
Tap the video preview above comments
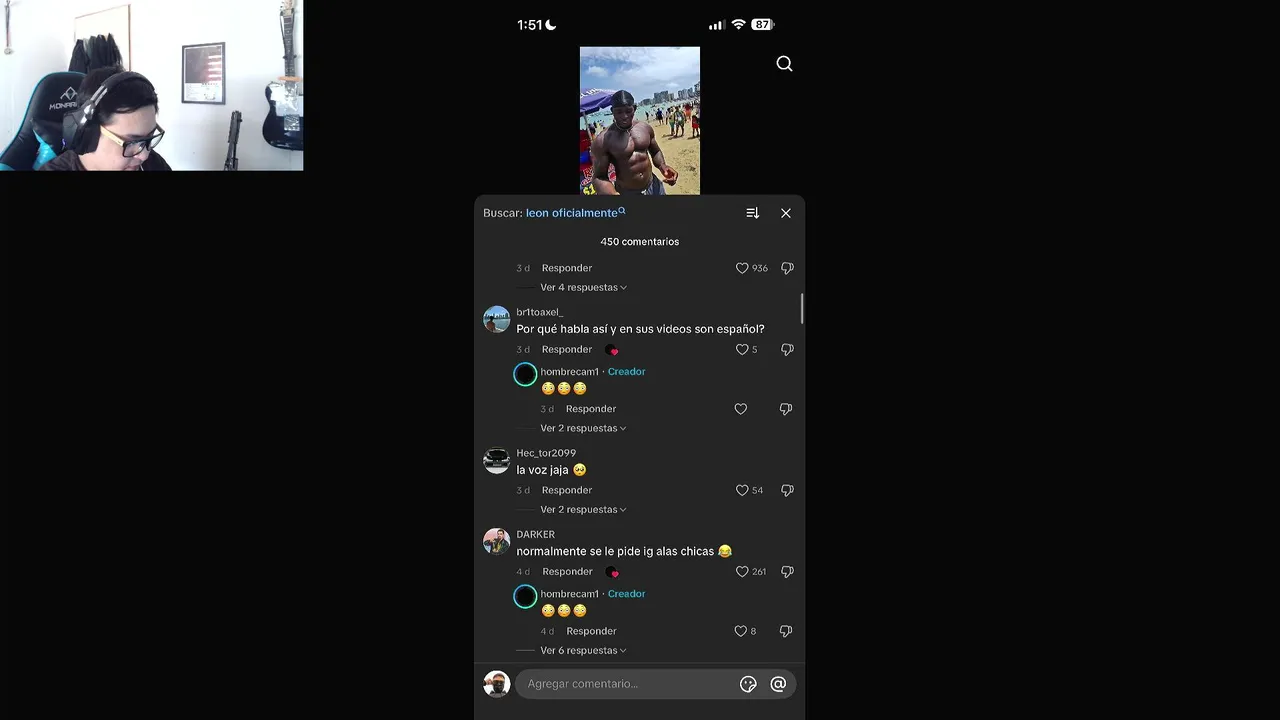tap(640, 120)
